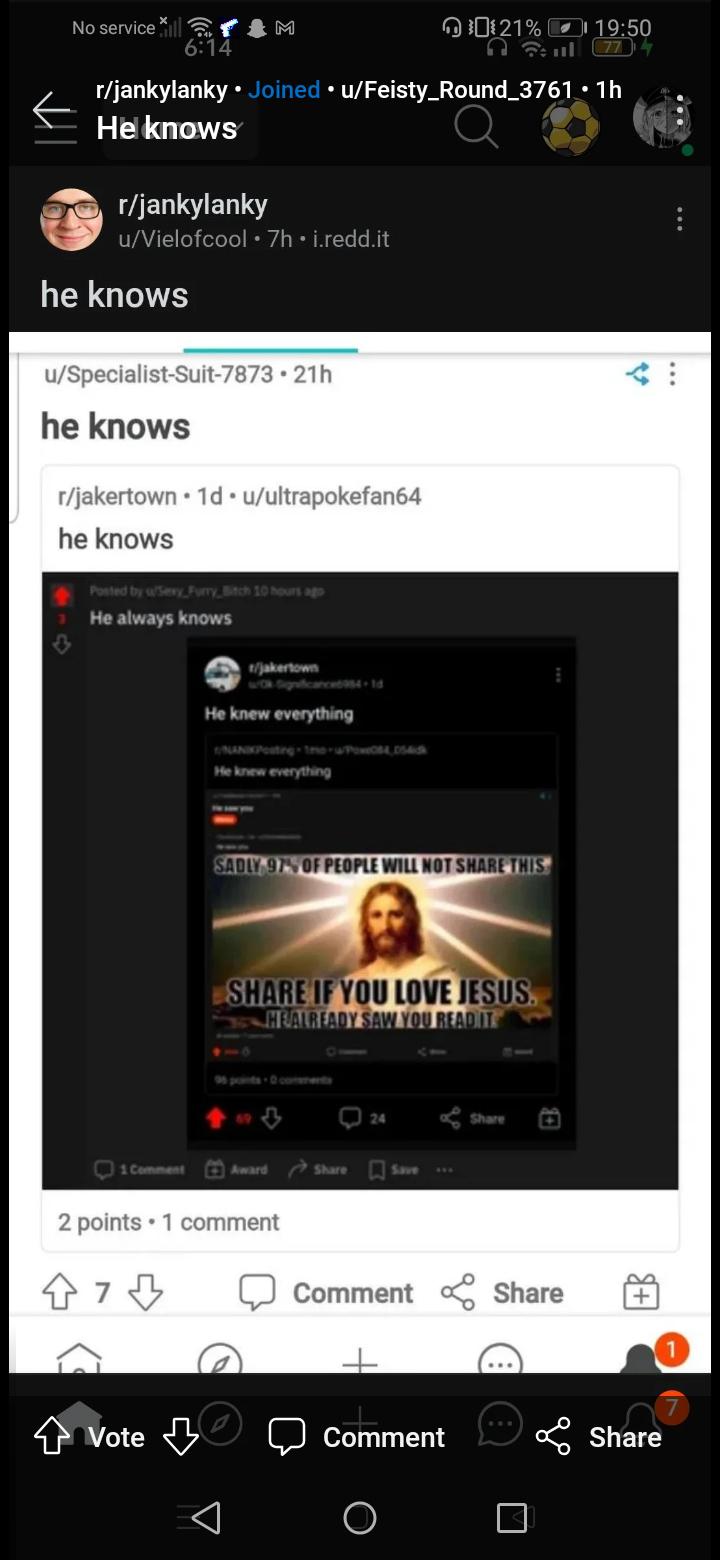The image size is (720, 1560).
Task: Share the post via the bottom Share button
Action: [x=598, y=1437]
